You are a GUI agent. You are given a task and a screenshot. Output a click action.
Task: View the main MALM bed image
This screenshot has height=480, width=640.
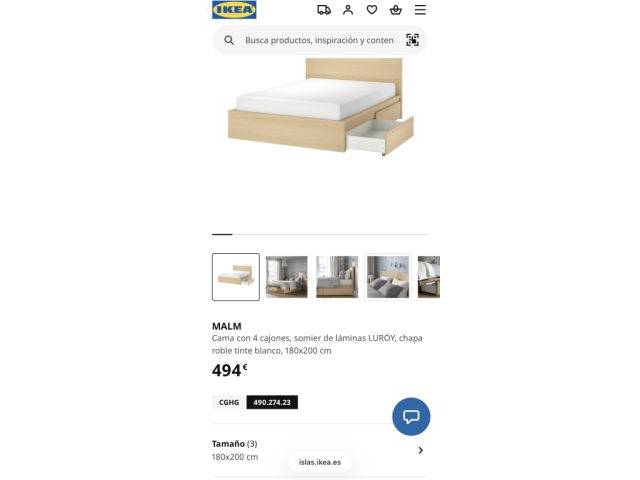(x=320, y=110)
